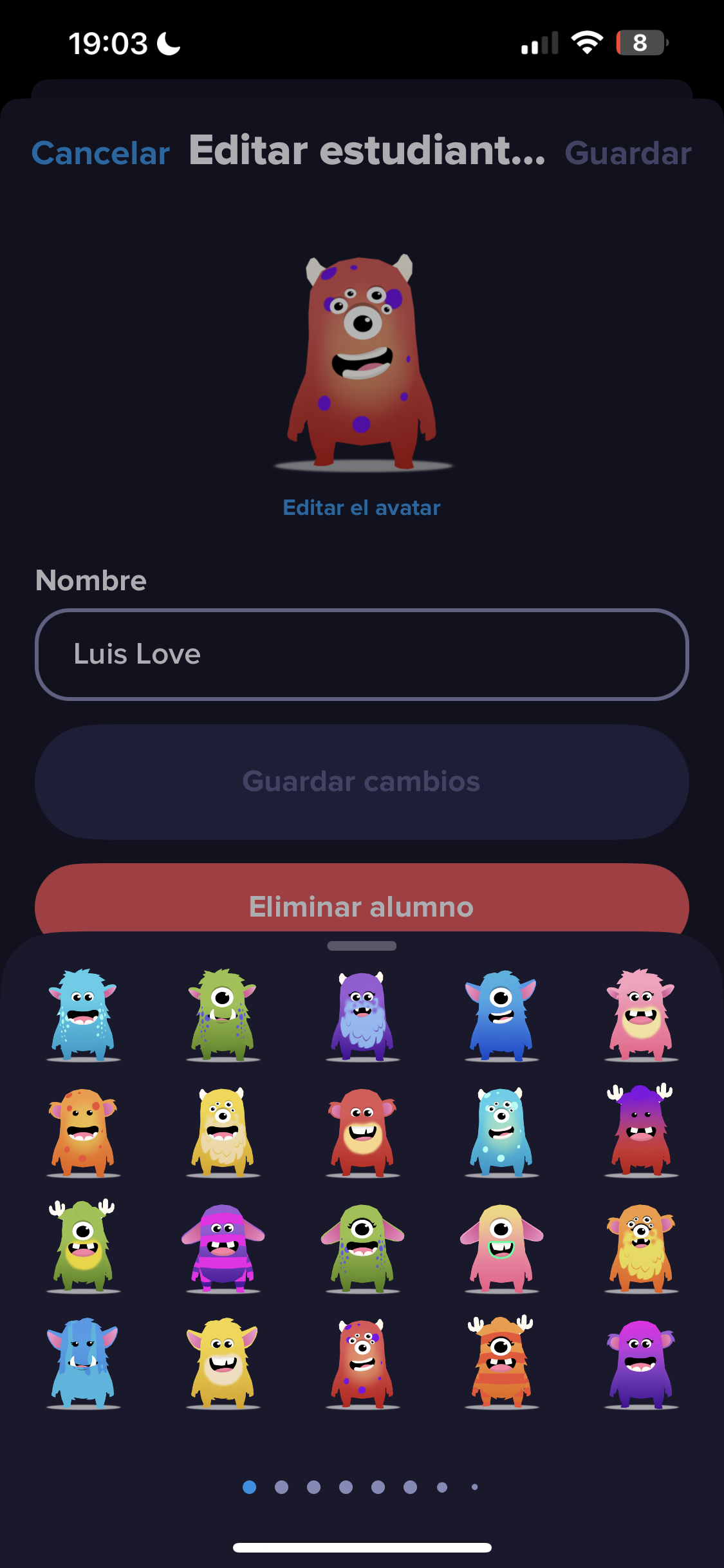Open Editar el avatar
Image resolution: width=724 pixels, height=1568 pixels.
[x=362, y=507]
